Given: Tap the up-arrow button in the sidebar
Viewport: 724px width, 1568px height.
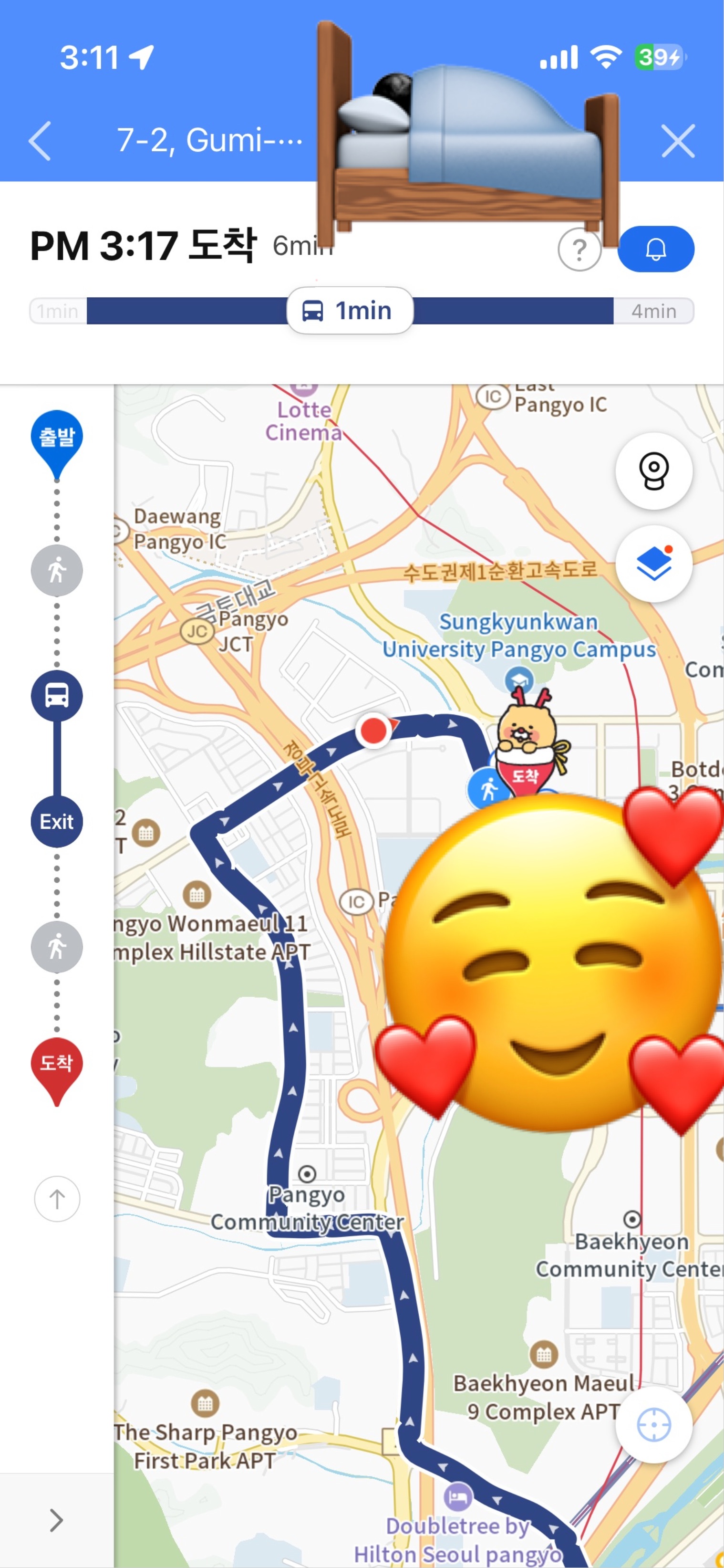Looking at the screenshot, I should tap(57, 1199).
